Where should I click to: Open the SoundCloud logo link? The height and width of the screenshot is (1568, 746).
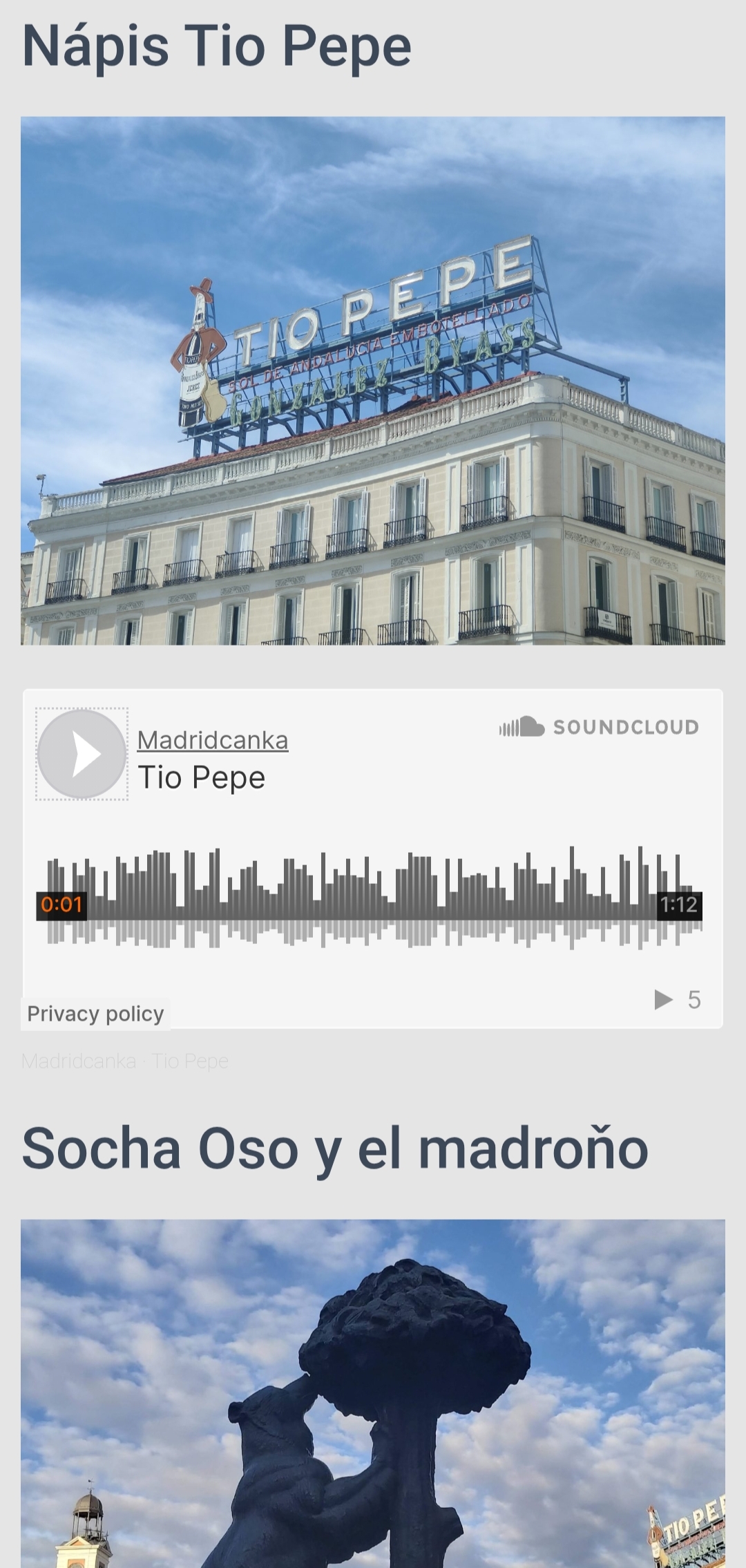click(x=599, y=727)
